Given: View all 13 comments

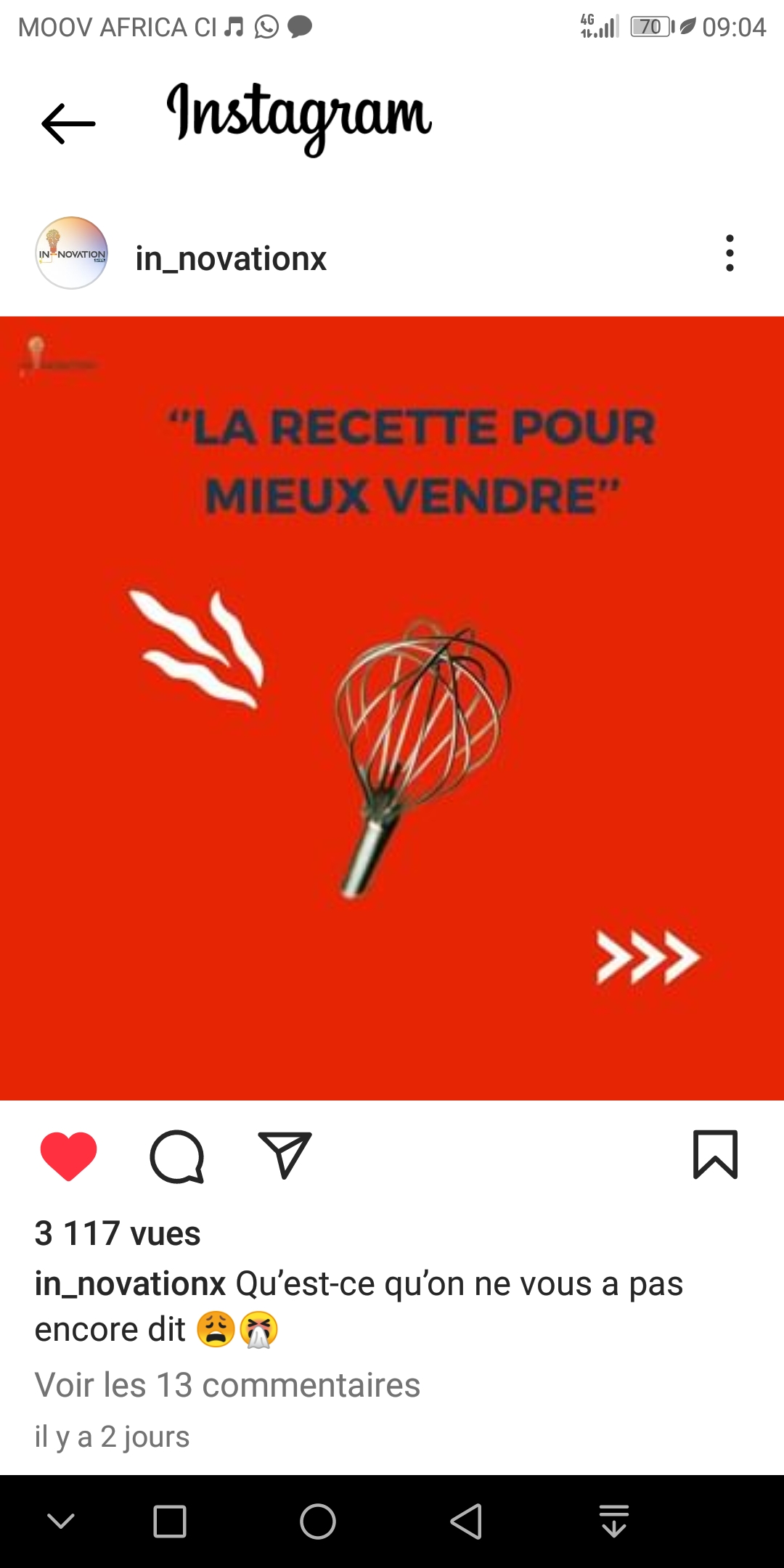Looking at the screenshot, I should [x=227, y=1385].
